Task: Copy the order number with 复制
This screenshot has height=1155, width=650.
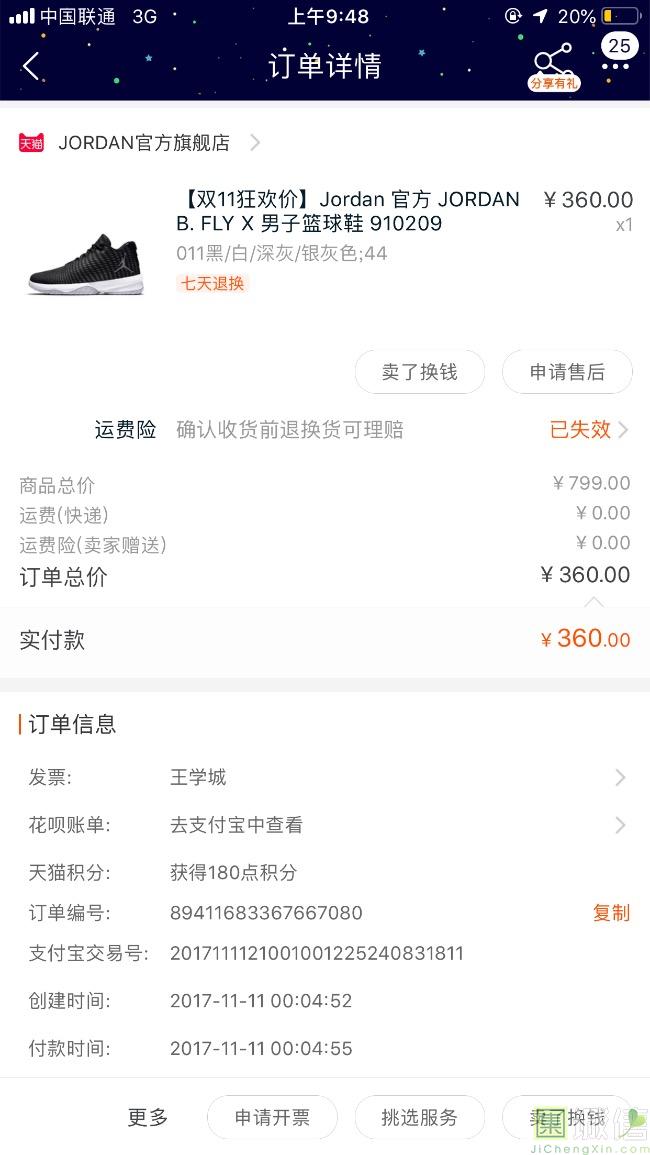Action: coord(611,913)
